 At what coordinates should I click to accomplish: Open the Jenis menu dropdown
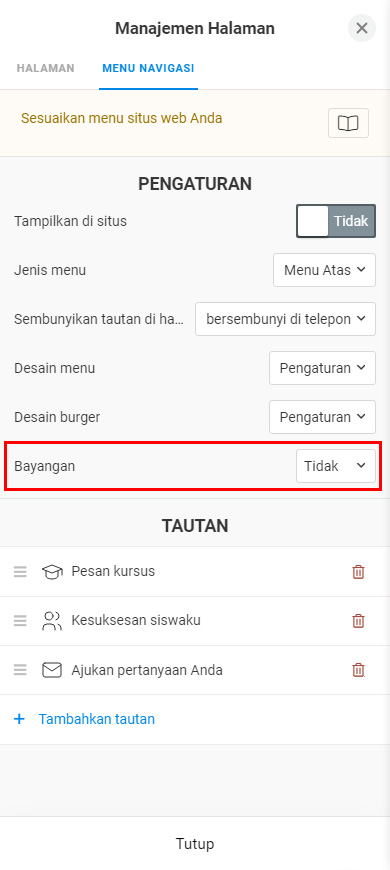pyautogui.click(x=324, y=270)
